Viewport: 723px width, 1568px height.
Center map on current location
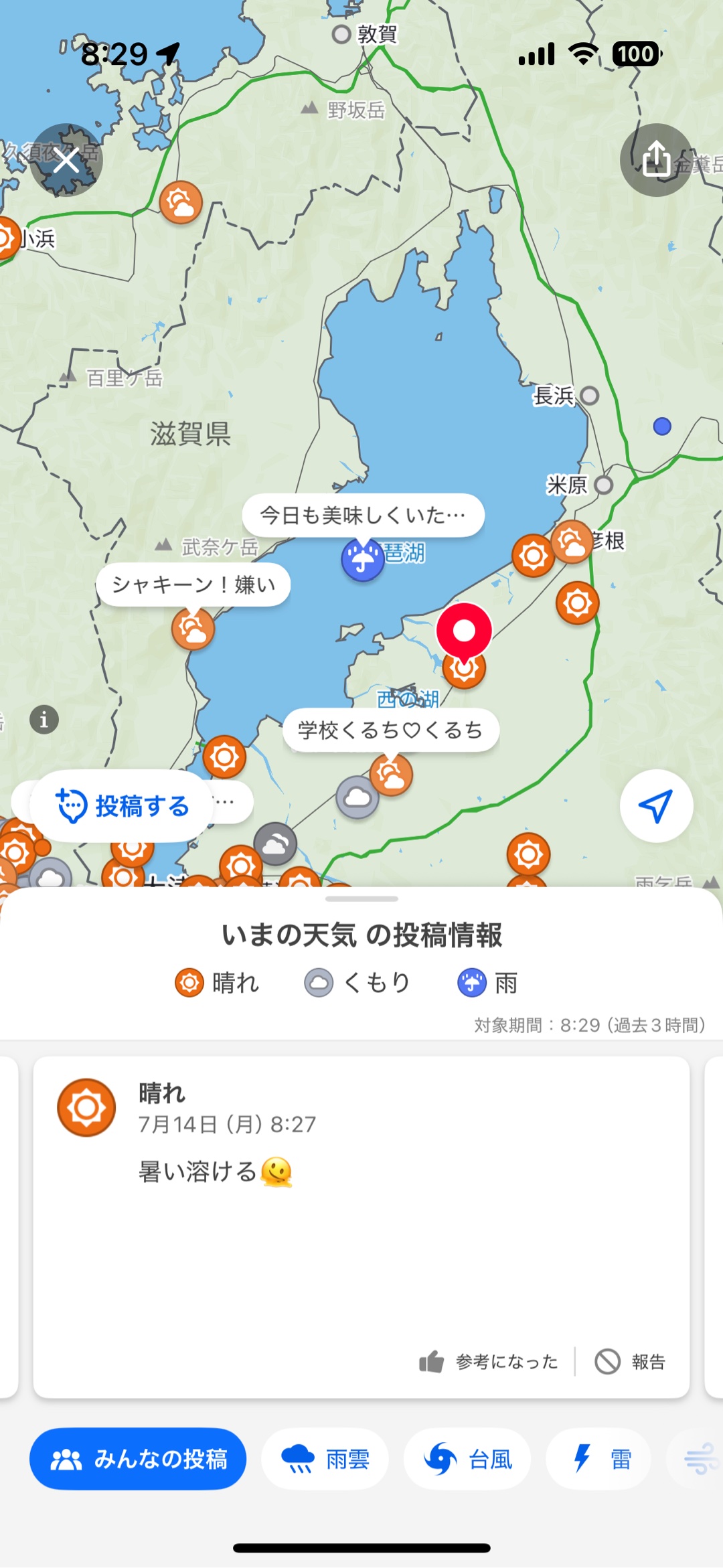(x=656, y=805)
